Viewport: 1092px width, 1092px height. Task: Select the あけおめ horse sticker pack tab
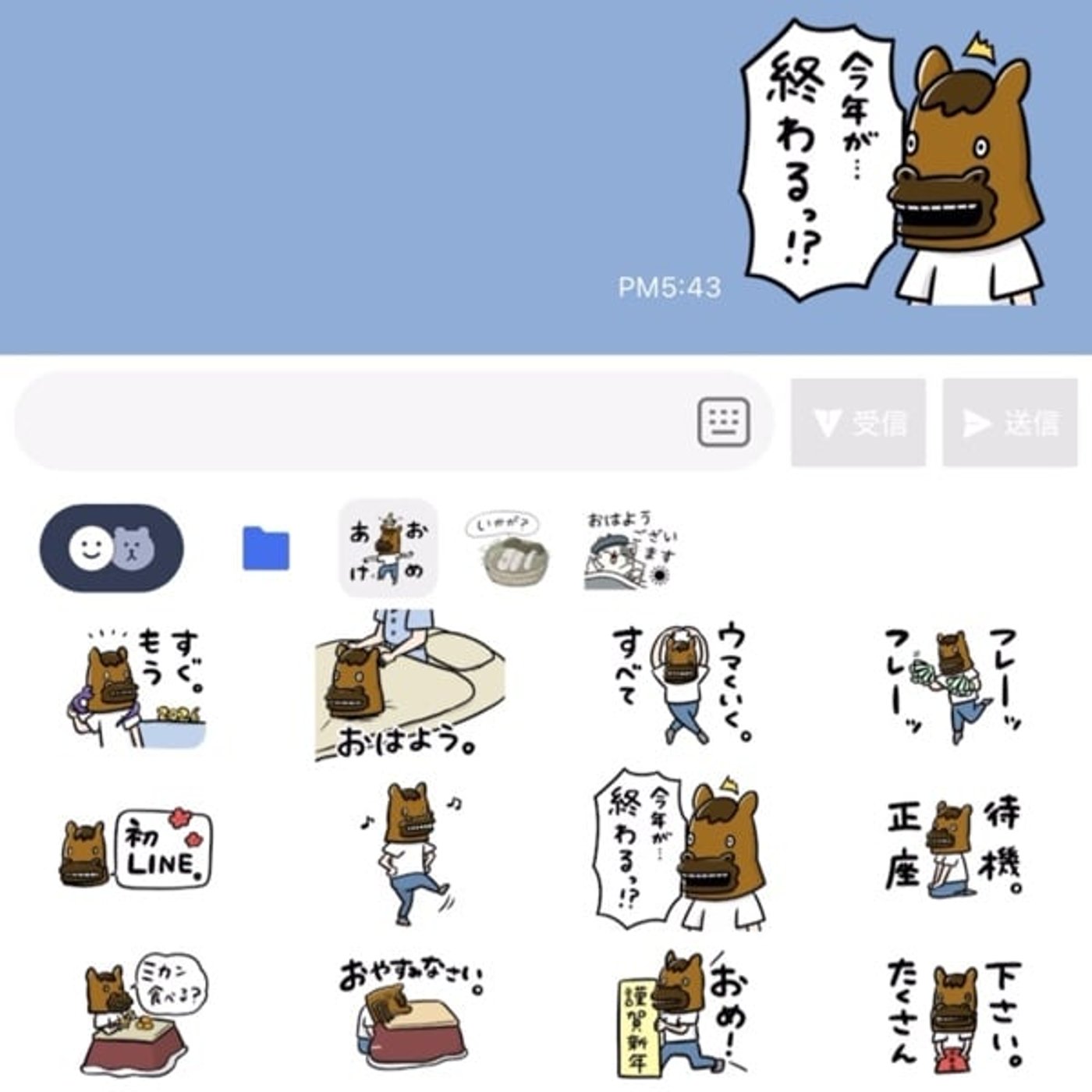click(x=388, y=548)
